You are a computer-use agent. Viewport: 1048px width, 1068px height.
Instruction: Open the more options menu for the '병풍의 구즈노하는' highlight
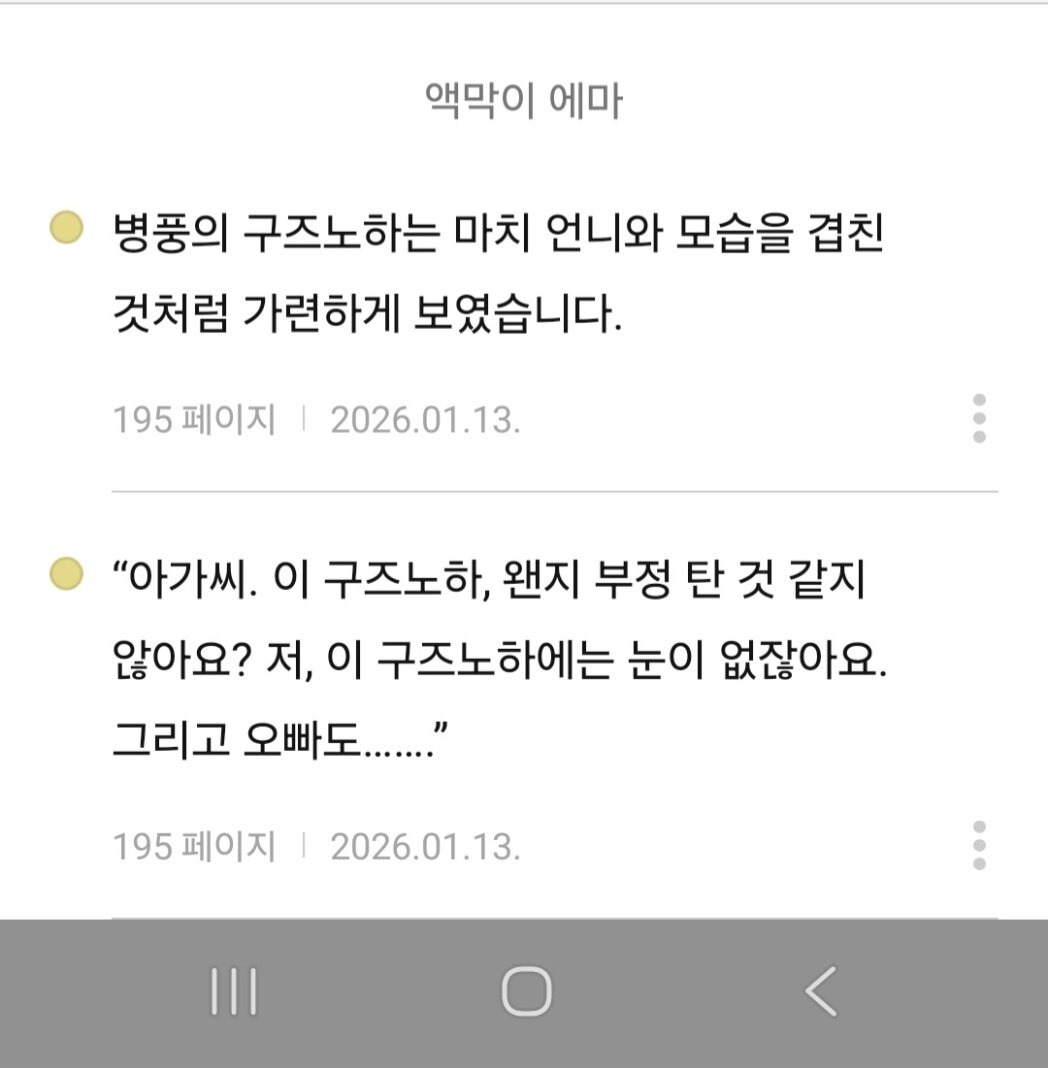click(979, 419)
